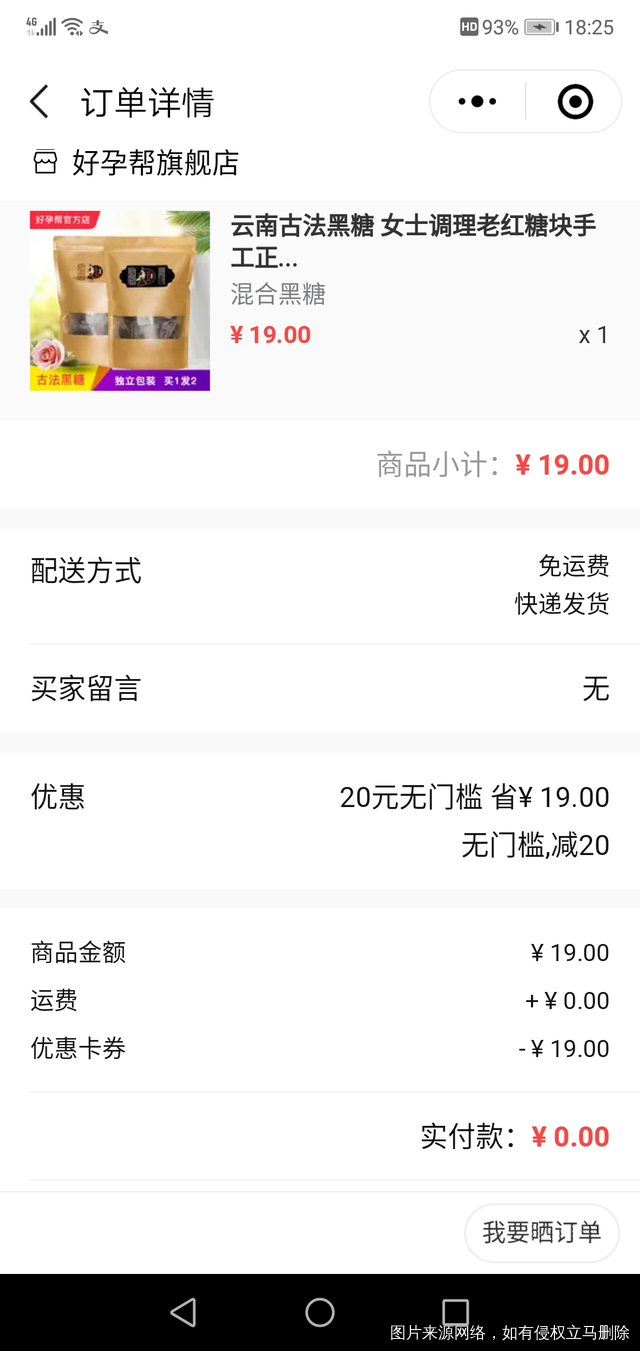The height and width of the screenshot is (1351, 640).
Task: Open the 云南古法黑糖 product thumbnail
Action: tap(120, 300)
